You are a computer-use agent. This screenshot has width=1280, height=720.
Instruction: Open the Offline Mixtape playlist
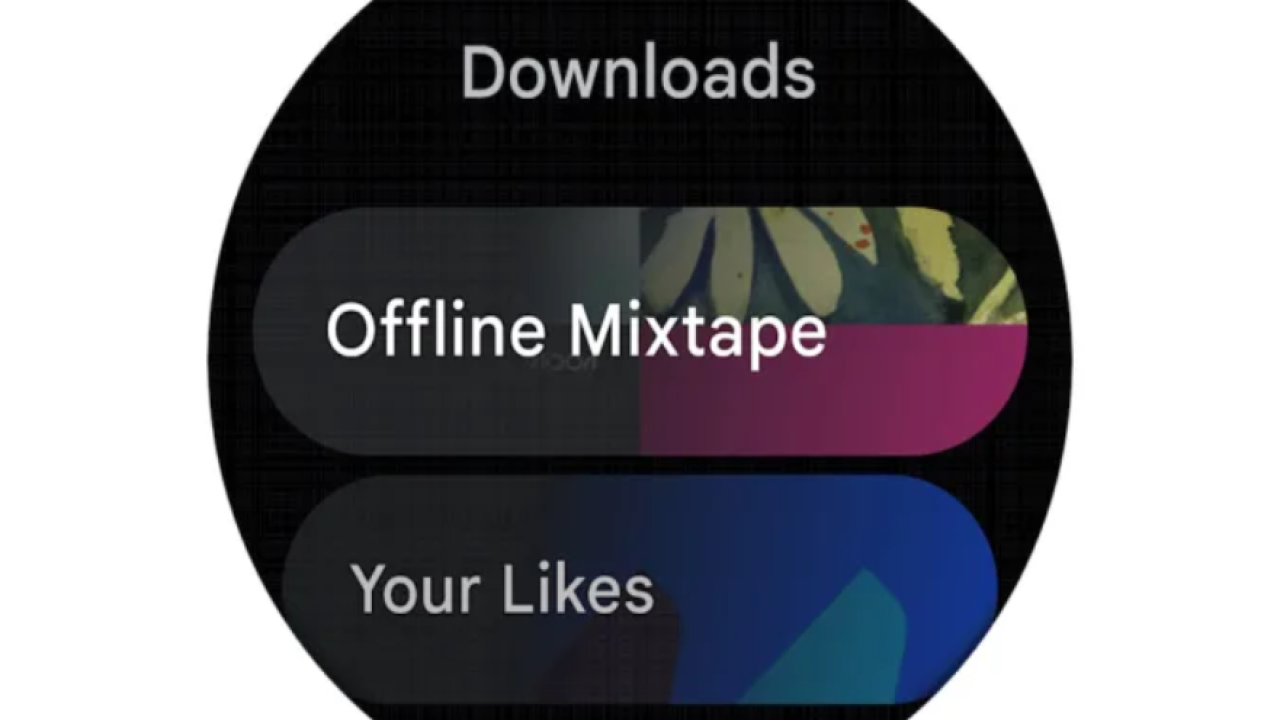point(640,332)
